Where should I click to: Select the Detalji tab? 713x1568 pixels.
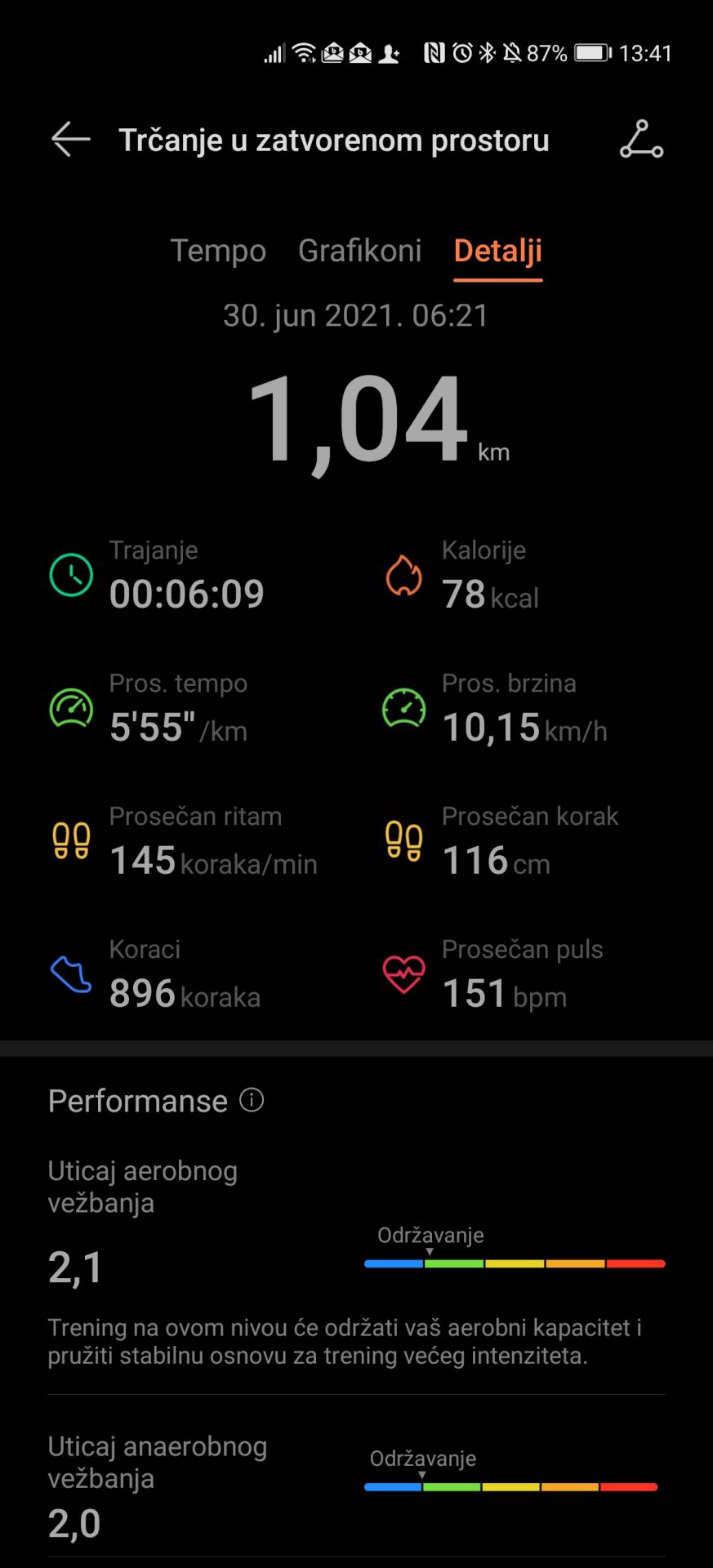[x=497, y=251]
